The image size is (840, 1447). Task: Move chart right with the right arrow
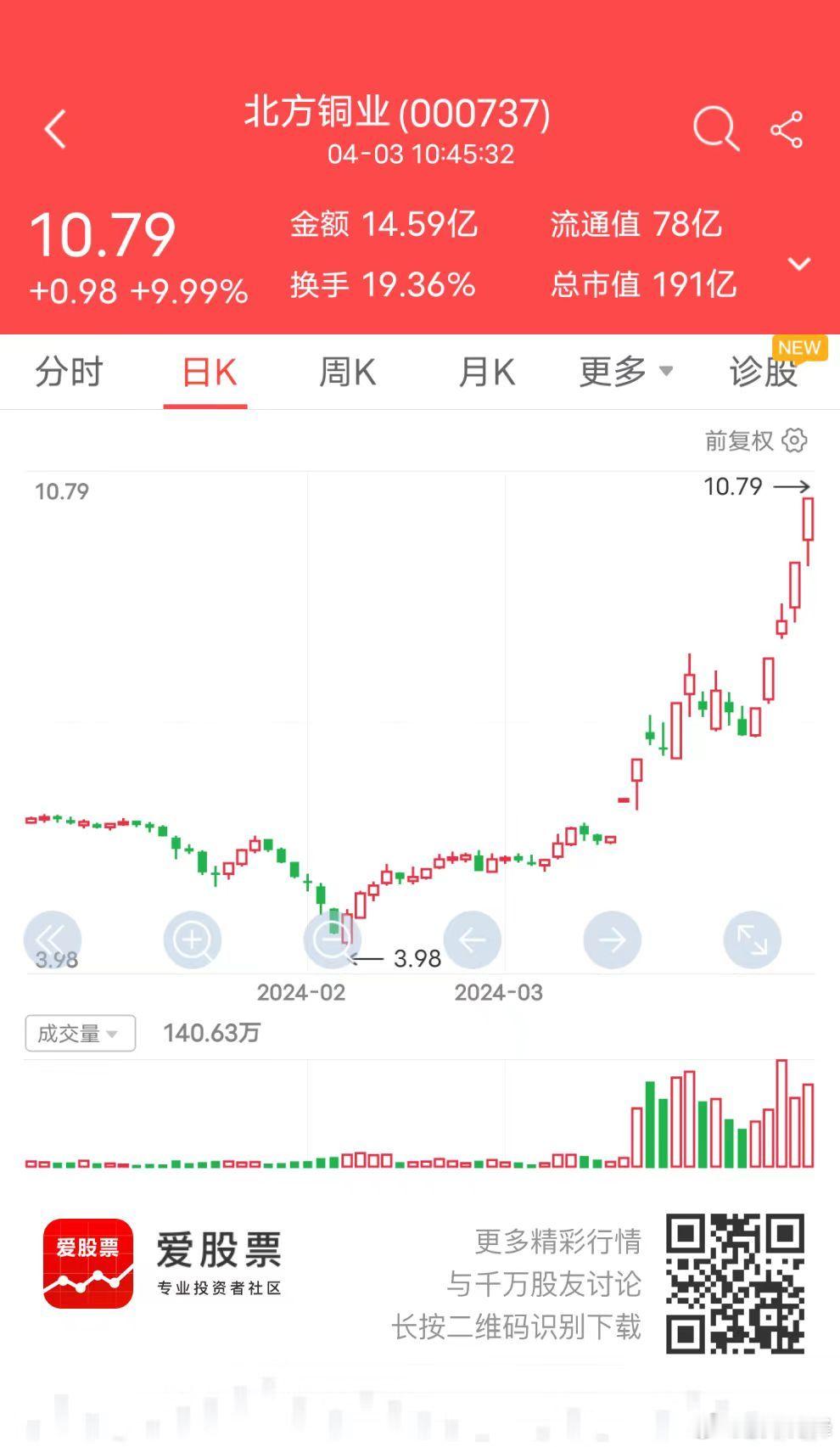613,940
